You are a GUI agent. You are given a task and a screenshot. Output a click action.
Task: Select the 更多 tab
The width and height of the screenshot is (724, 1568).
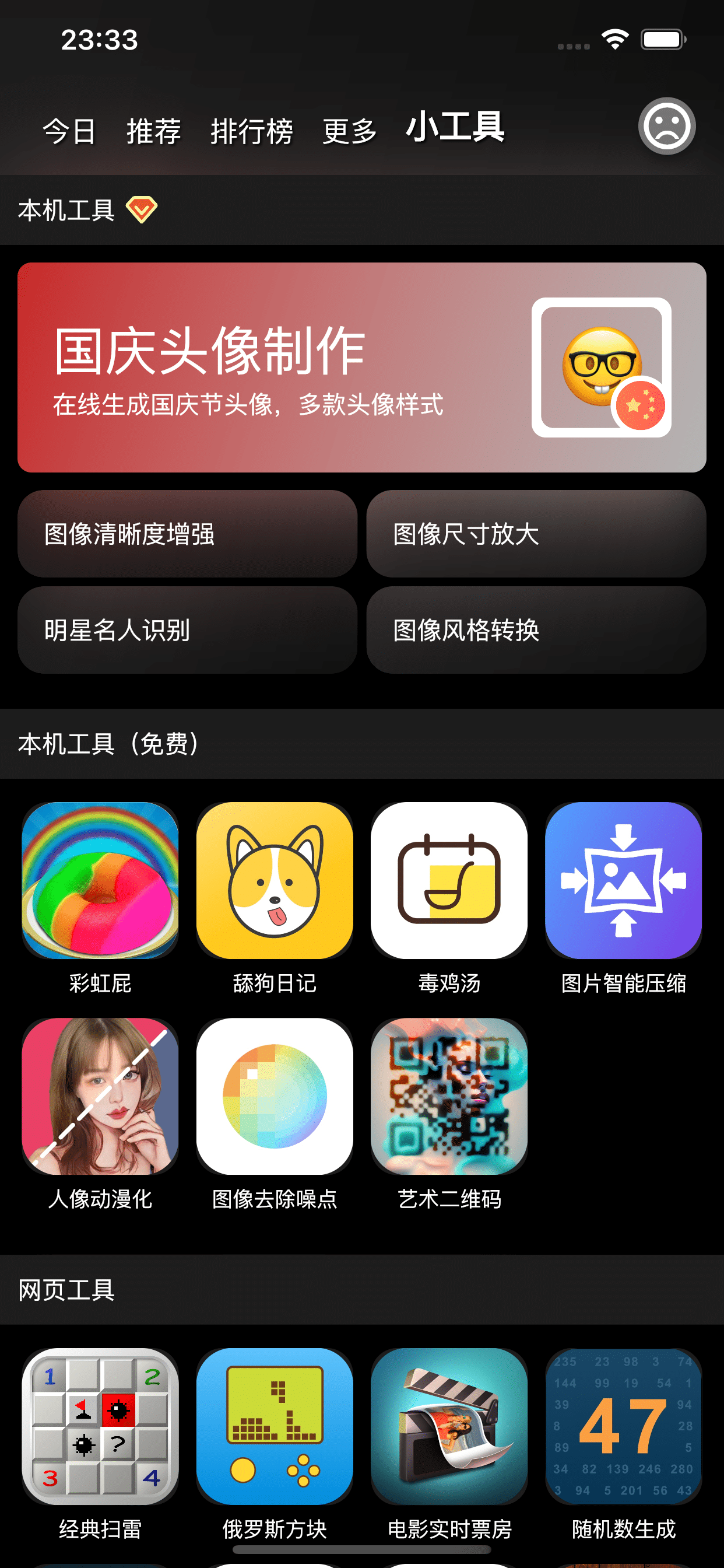tap(349, 131)
